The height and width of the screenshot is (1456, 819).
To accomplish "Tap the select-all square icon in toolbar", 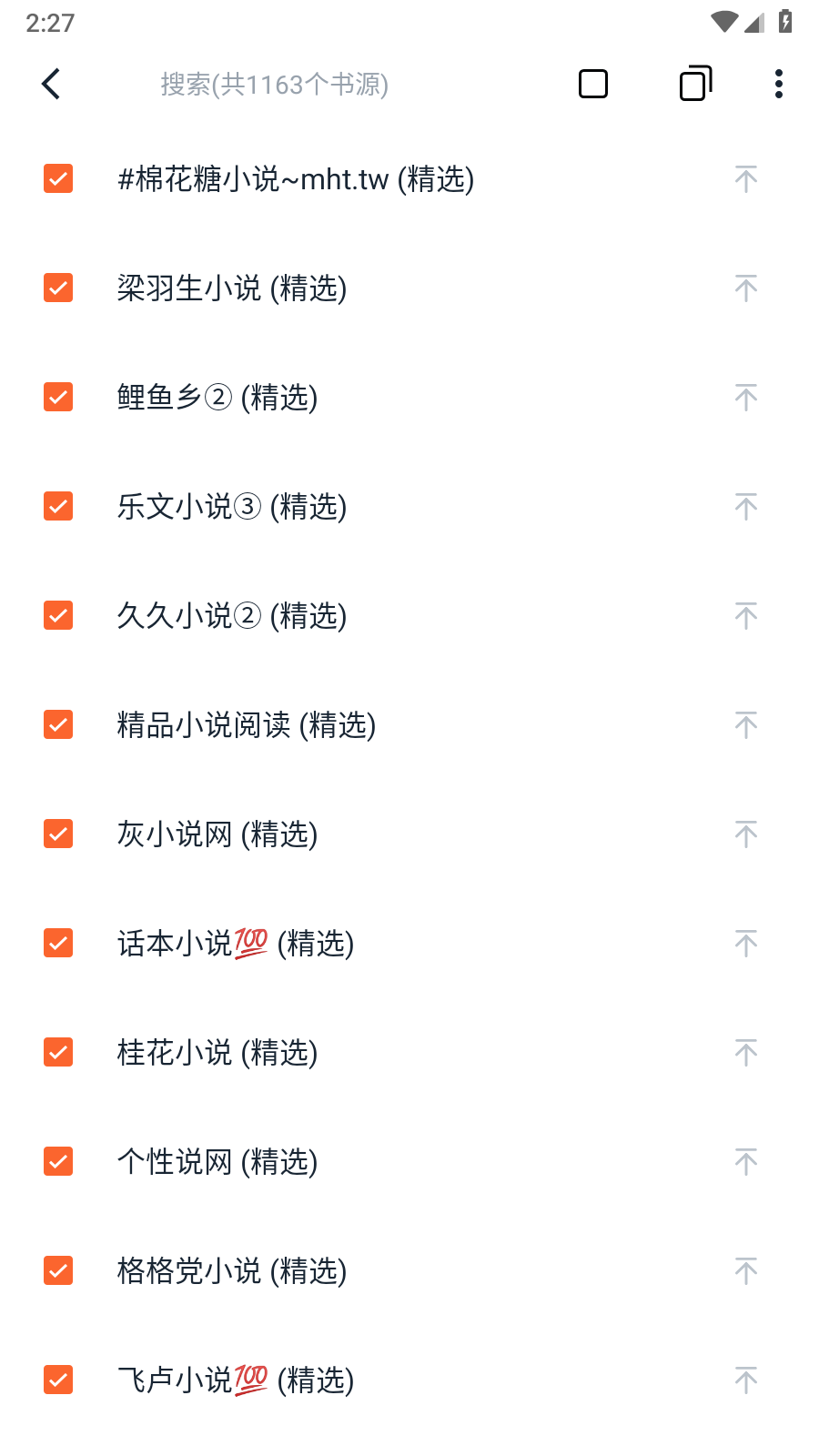I will pyautogui.click(x=592, y=83).
